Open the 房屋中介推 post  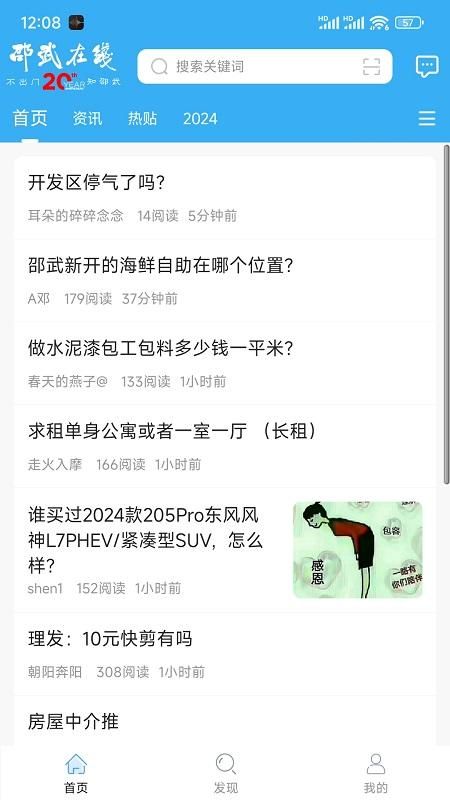click(224, 721)
